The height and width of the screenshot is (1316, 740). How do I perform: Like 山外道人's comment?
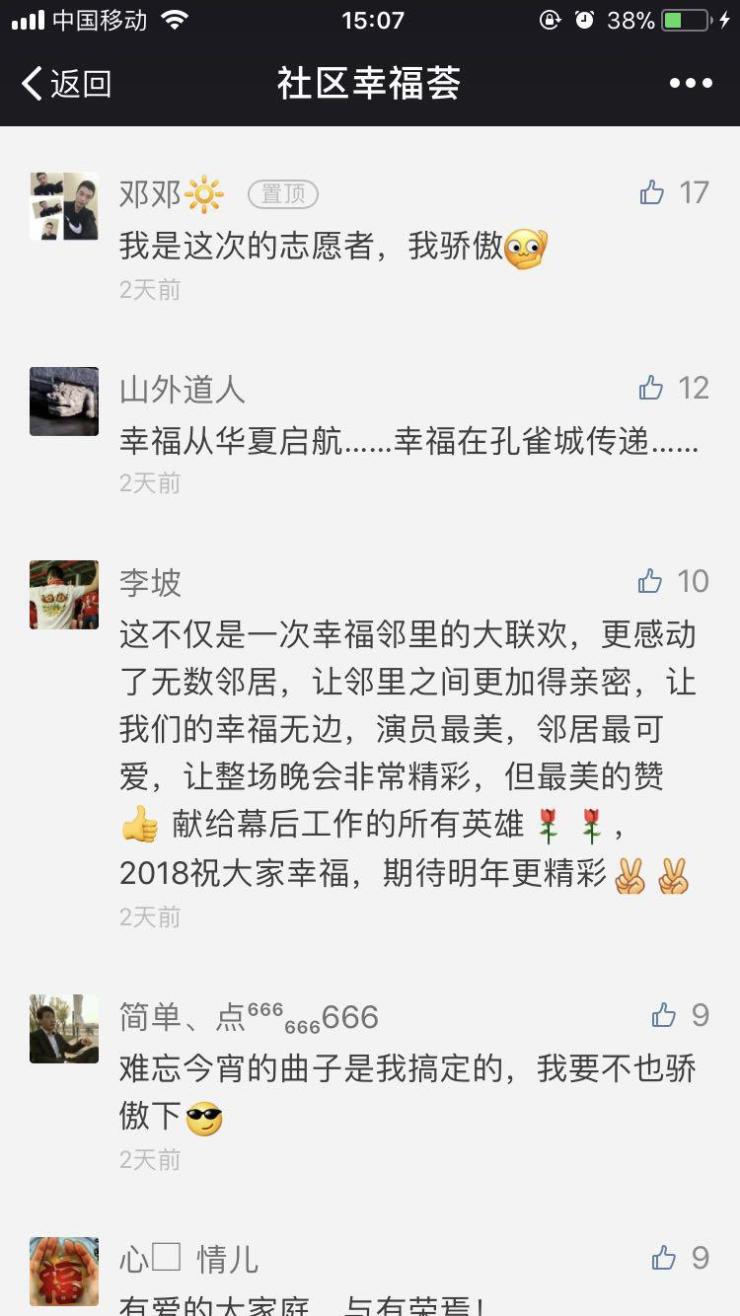coord(652,388)
